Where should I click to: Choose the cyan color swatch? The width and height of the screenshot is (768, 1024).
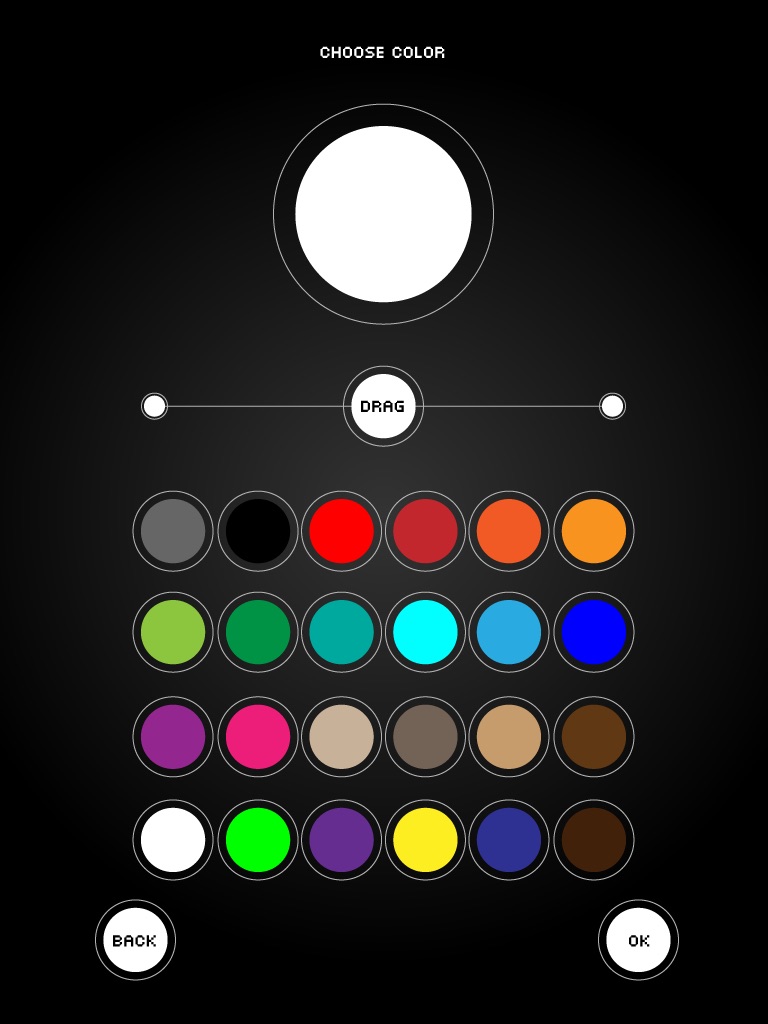tap(425, 632)
